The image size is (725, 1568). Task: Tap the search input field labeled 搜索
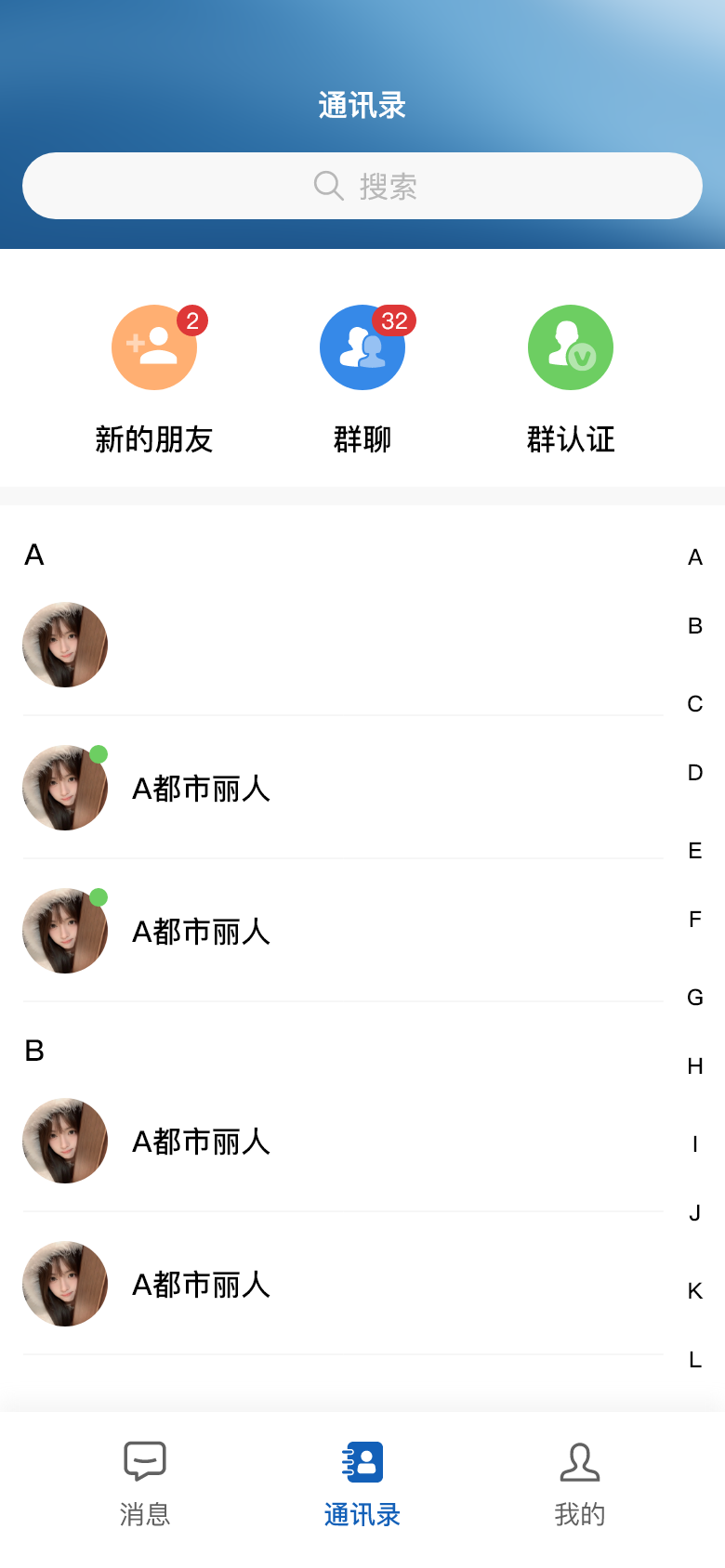click(362, 185)
